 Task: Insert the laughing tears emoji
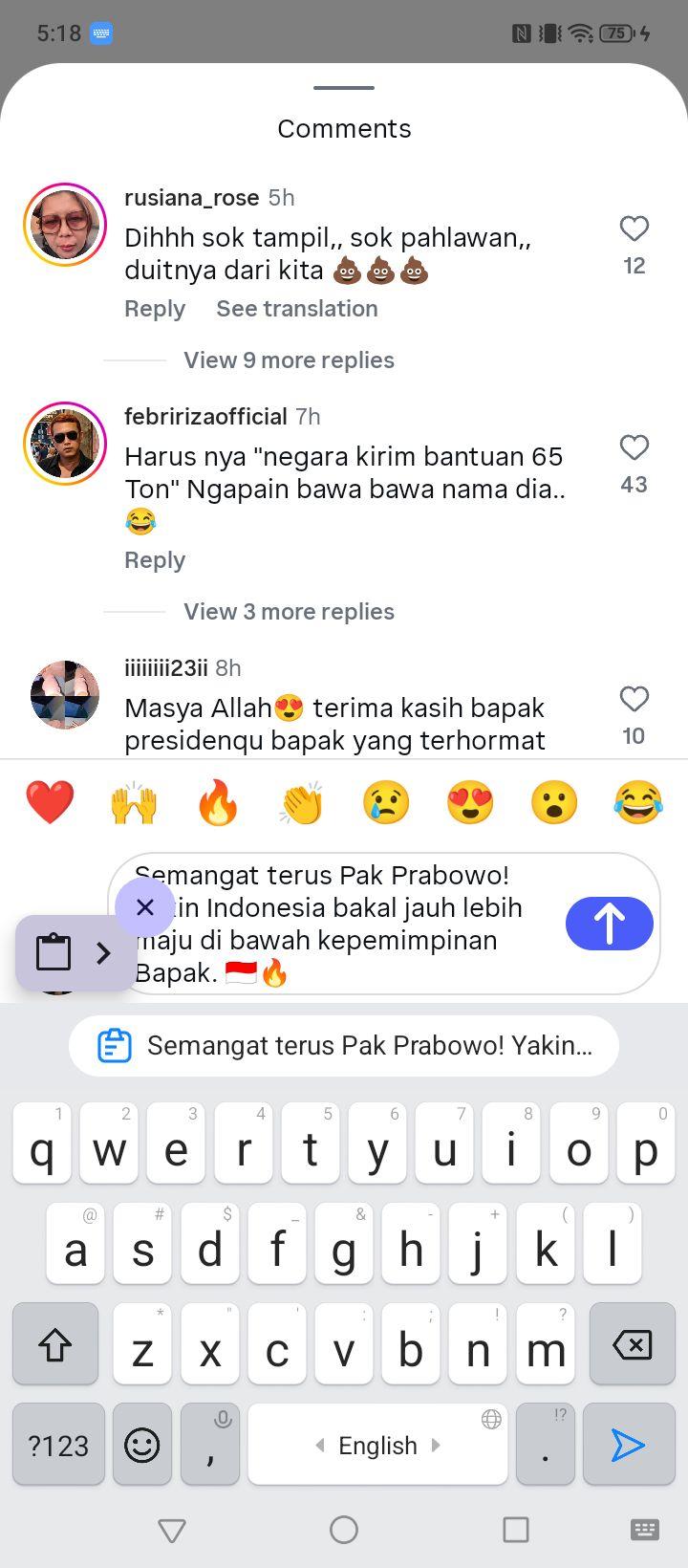coord(638,802)
